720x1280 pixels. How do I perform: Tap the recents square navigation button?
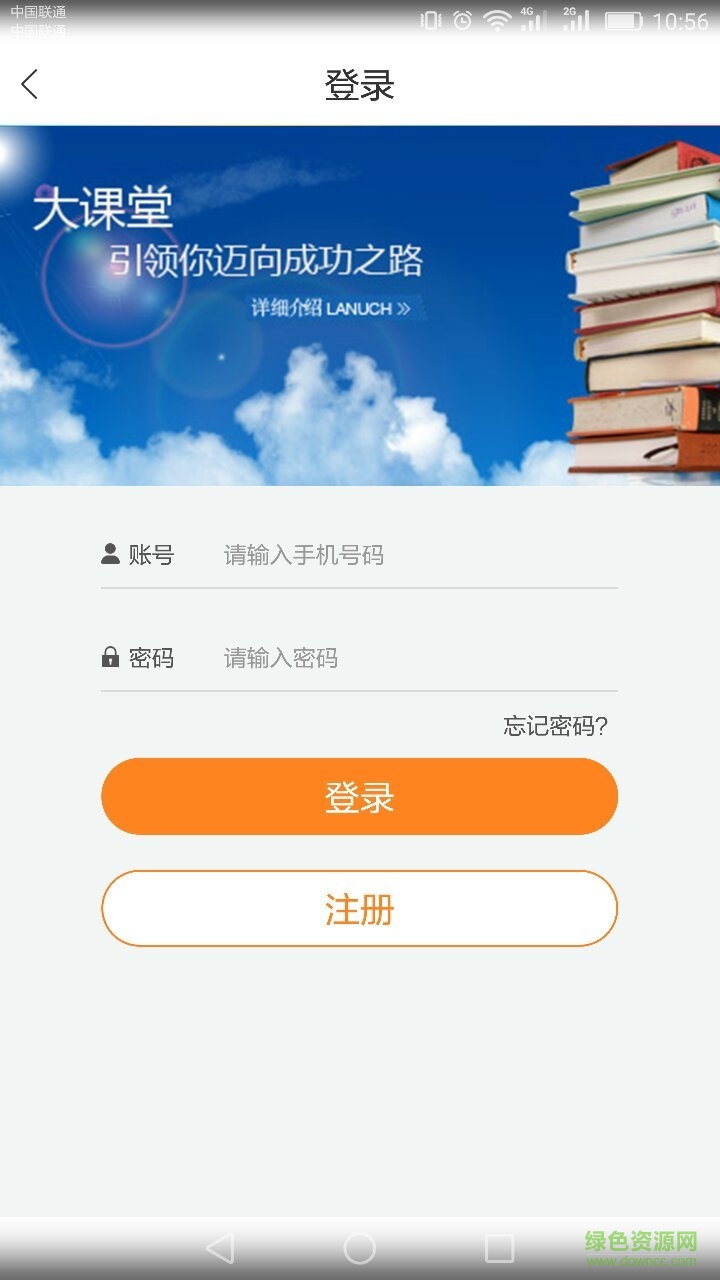point(500,1248)
